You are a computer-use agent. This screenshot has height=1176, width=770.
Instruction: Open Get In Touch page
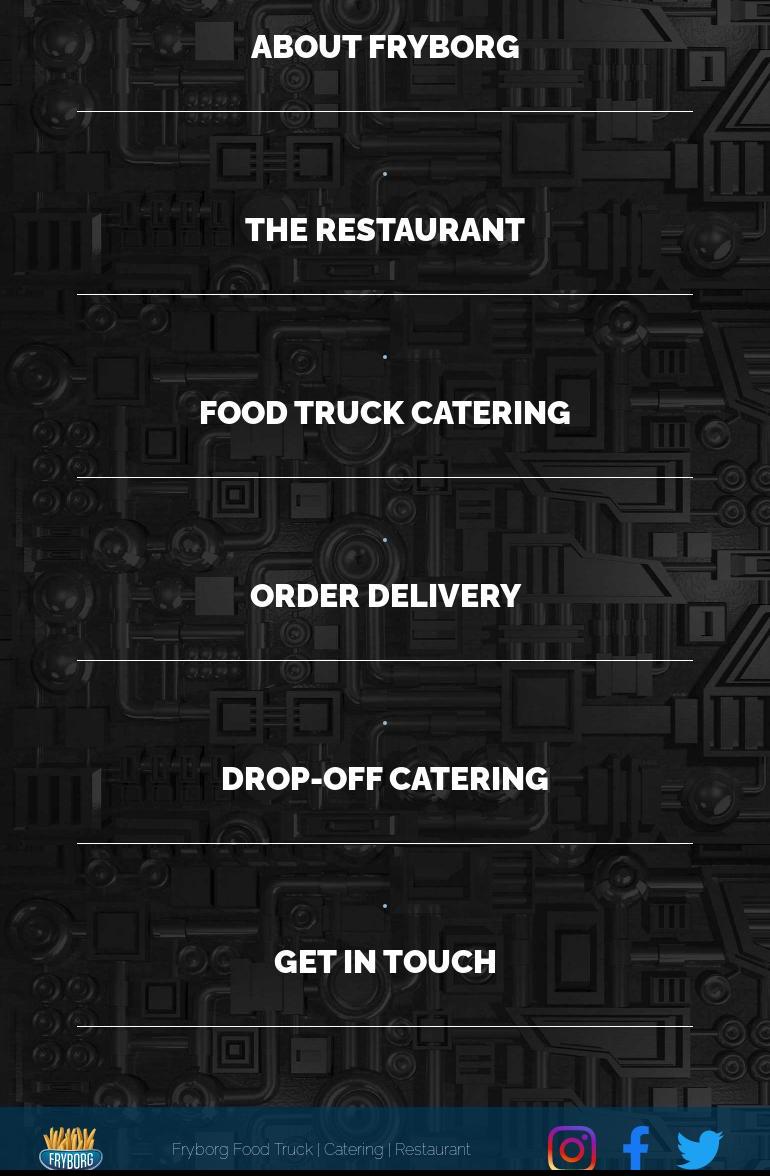(x=385, y=962)
